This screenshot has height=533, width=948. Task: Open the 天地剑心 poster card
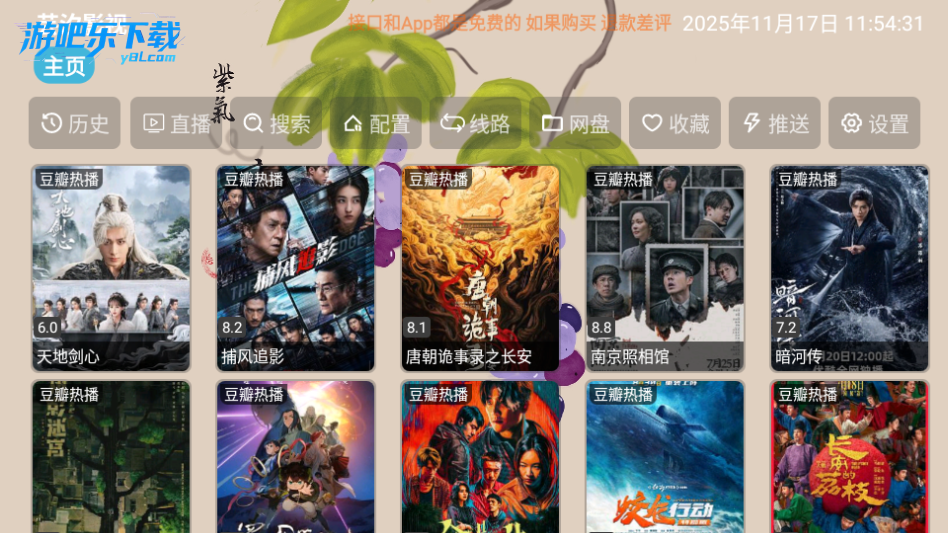(111, 268)
